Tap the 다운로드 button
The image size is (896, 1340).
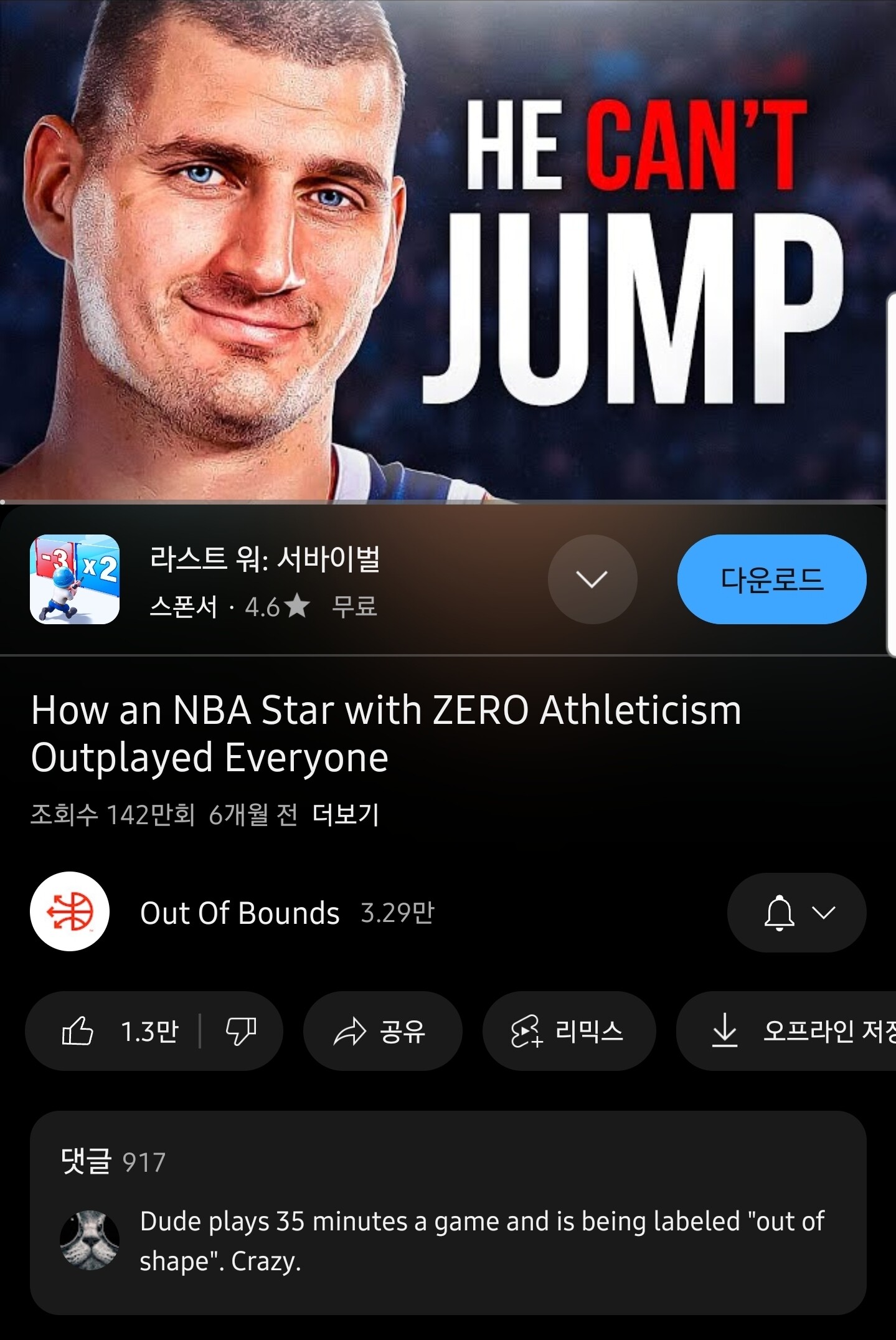point(771,579)
